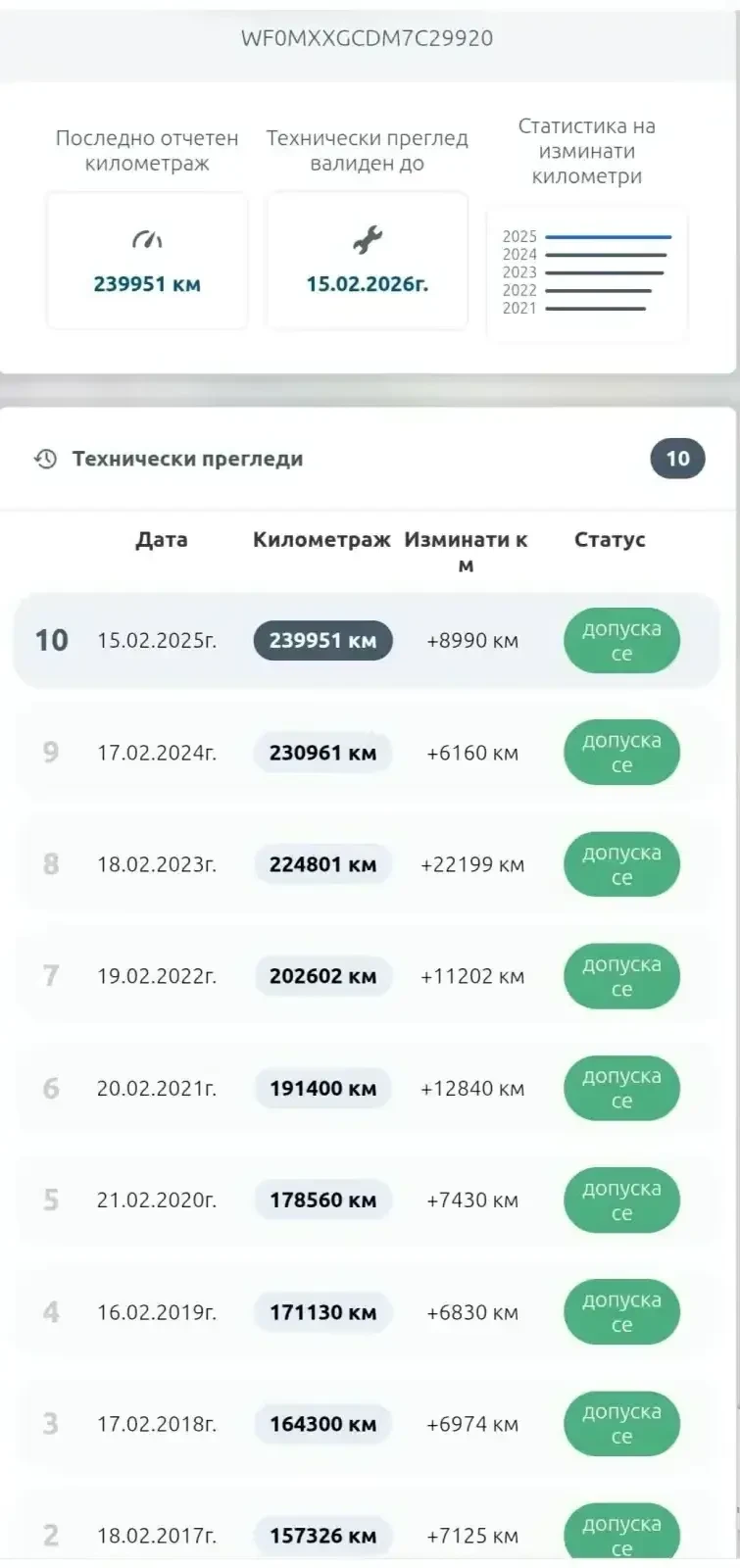Switch to the Статус column header
The image size is (740, 1568).
tap(610, 539)
